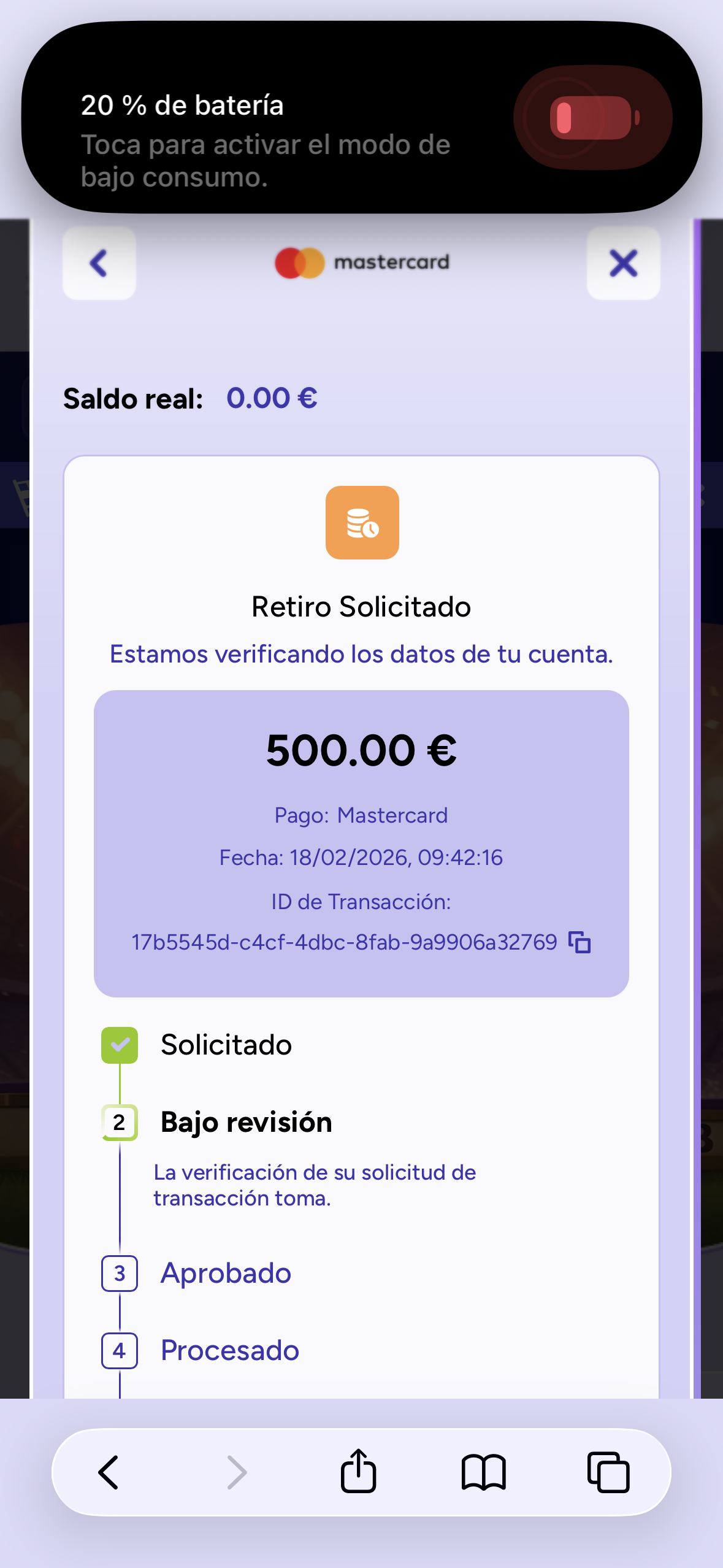
Task: Show open Safari tabs
Action: [x=608, y=1472]
